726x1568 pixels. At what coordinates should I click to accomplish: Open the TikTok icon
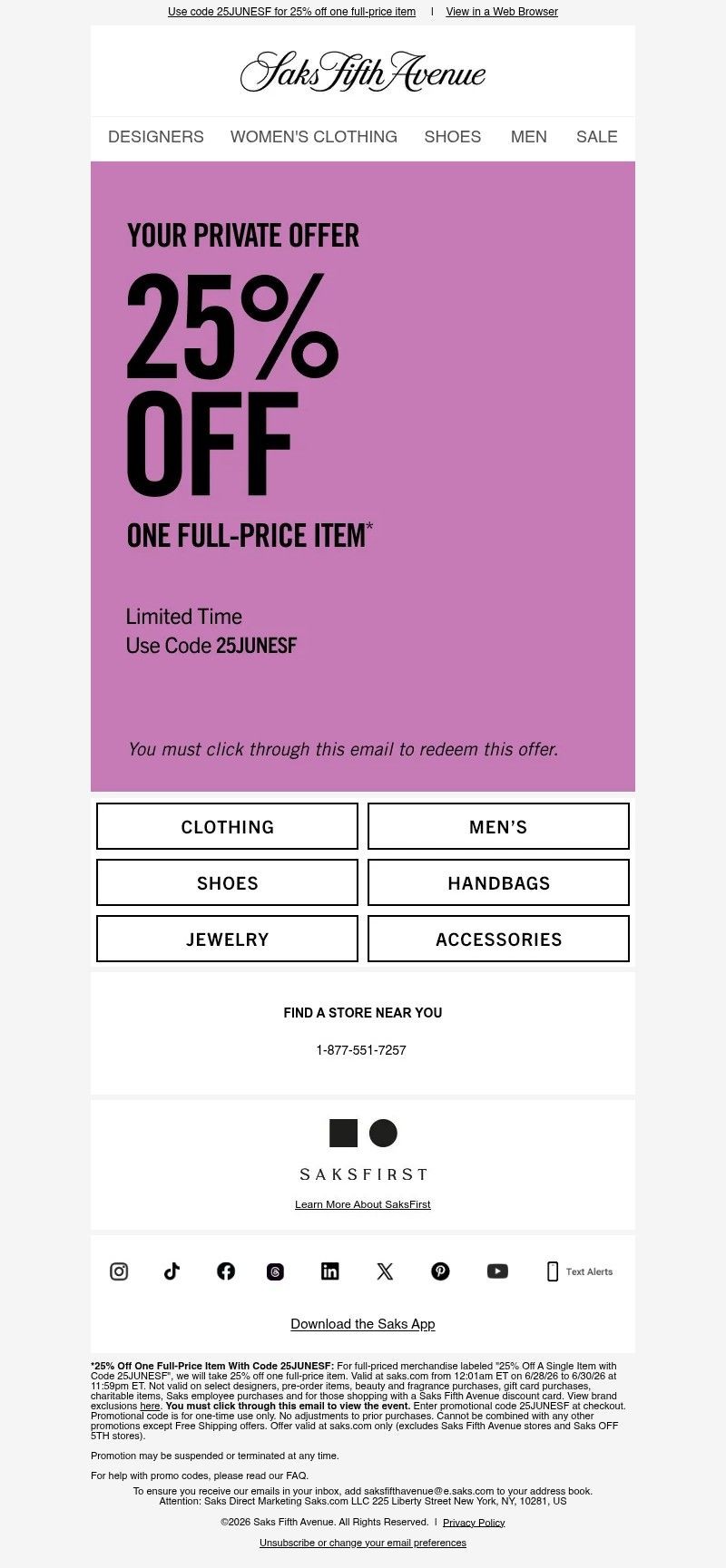coord(172,1271)
